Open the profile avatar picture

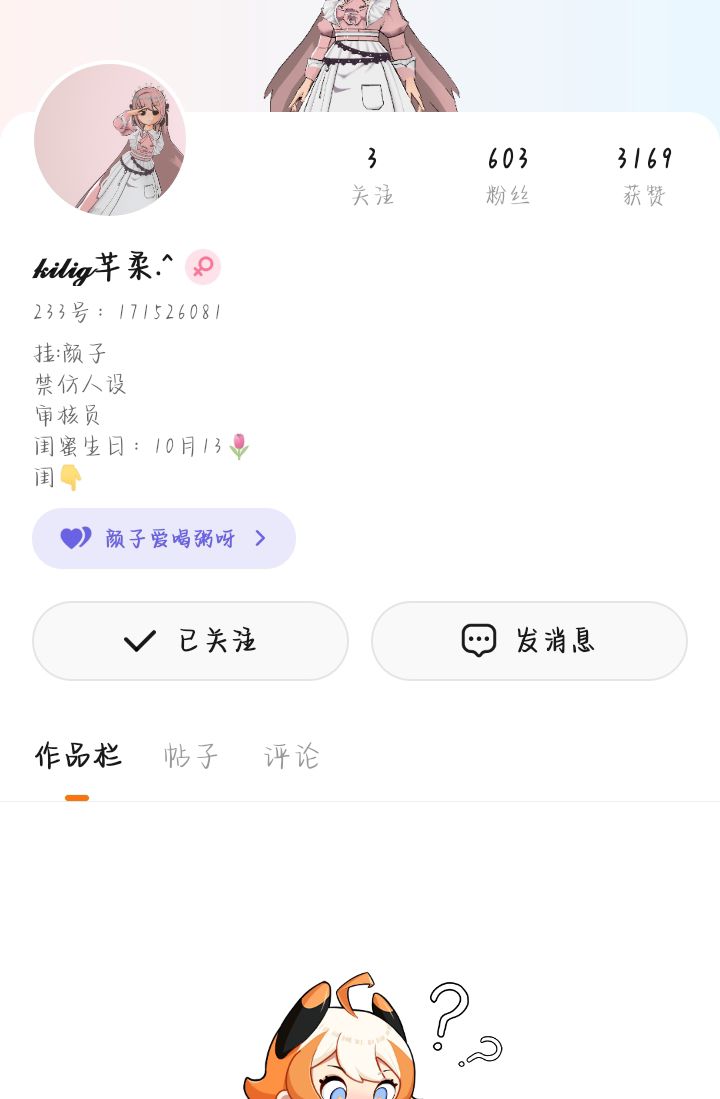[x=110, y=140]
